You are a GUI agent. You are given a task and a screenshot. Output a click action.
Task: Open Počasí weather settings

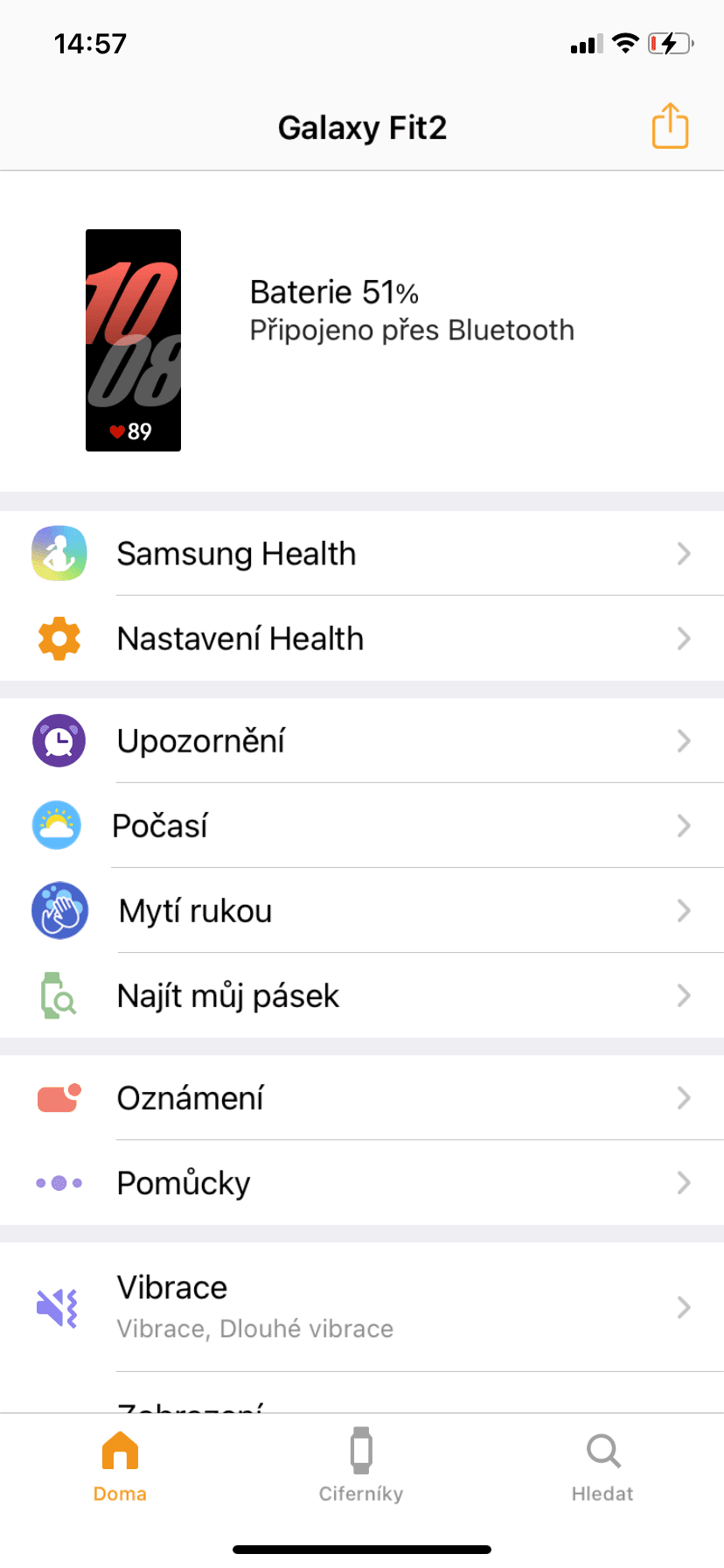(x=362, y=826)
